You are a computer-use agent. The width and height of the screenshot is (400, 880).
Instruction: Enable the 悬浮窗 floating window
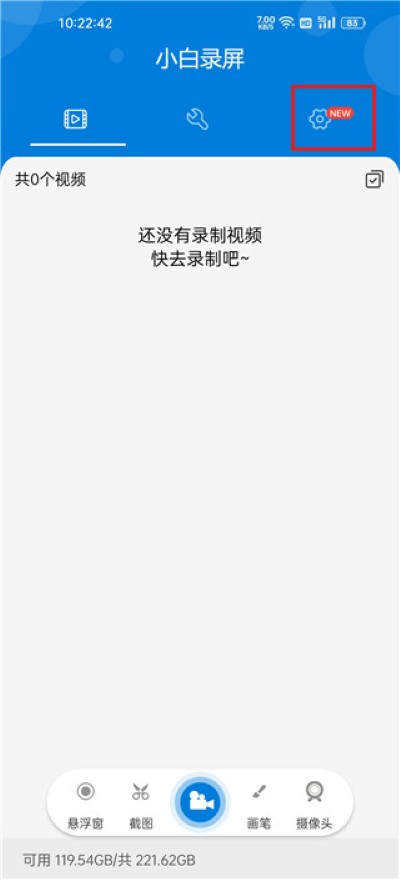86,805
